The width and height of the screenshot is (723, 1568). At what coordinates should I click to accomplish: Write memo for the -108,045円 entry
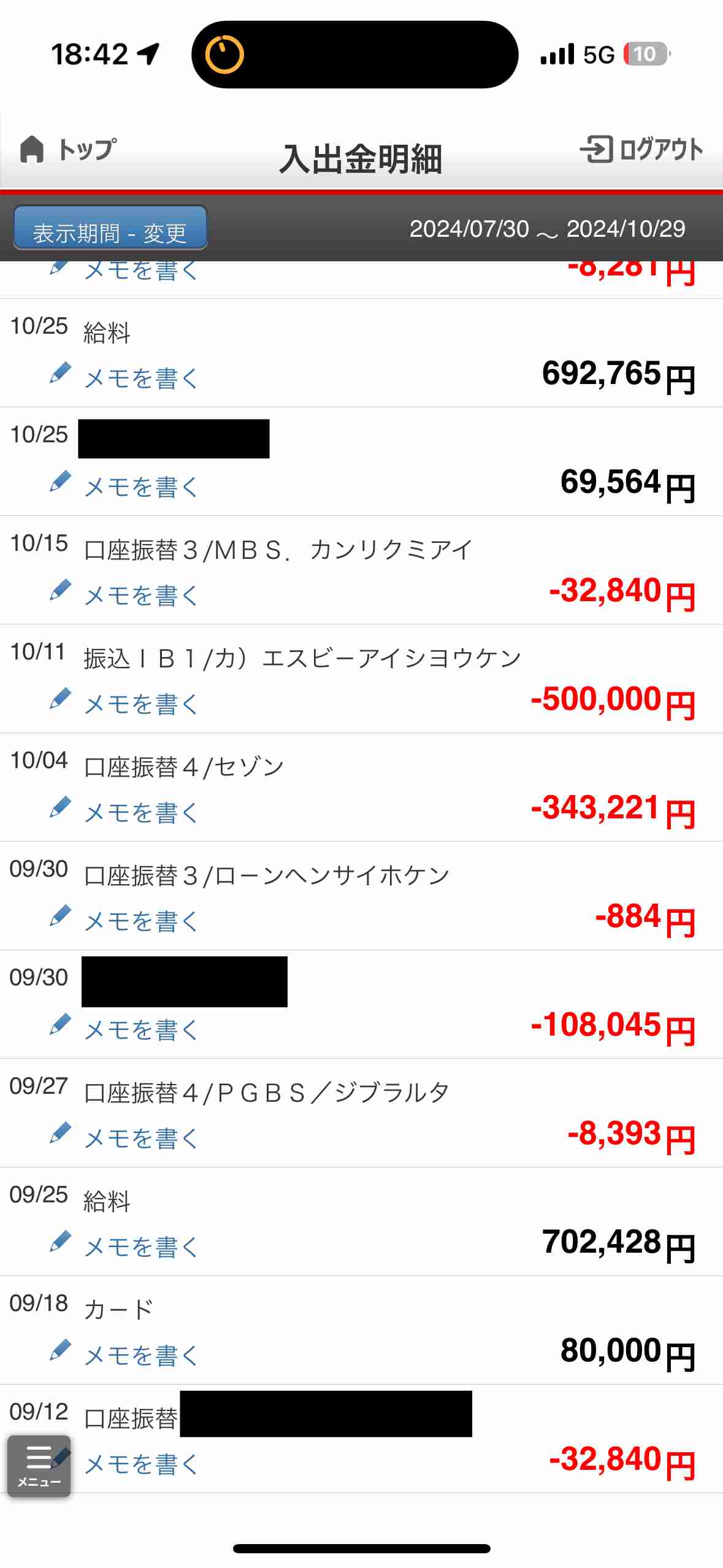(124, 1028)
